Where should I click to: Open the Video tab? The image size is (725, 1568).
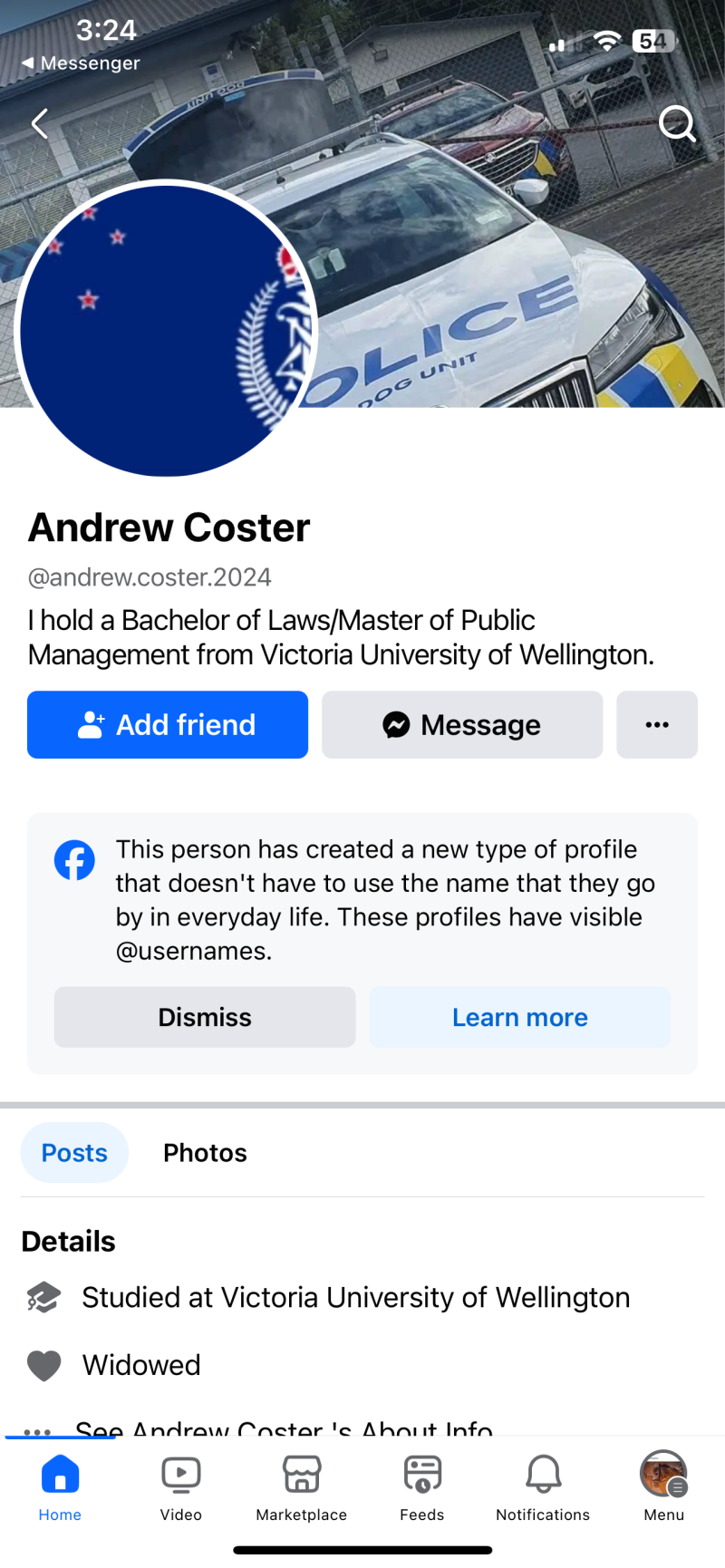tap(181, 1486)
